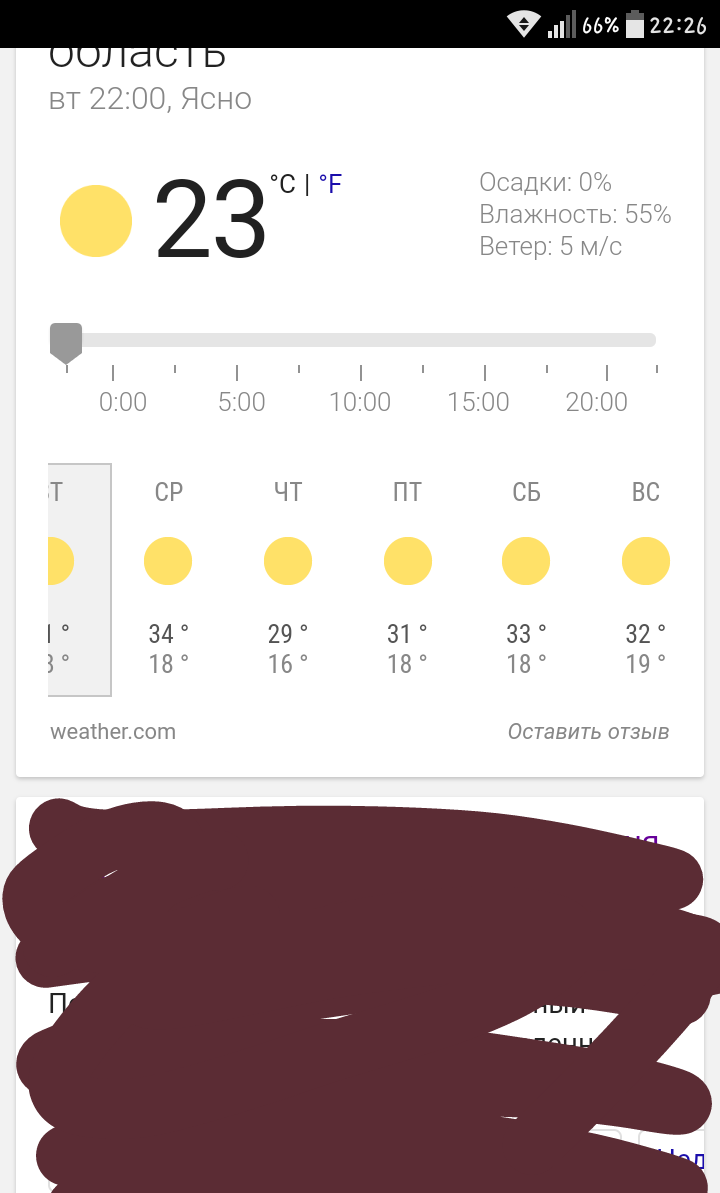Tap the hourly forecast slider handle
Image resolution: width=720 pixels, height=1193 pixels.
[x=66, y=341]
